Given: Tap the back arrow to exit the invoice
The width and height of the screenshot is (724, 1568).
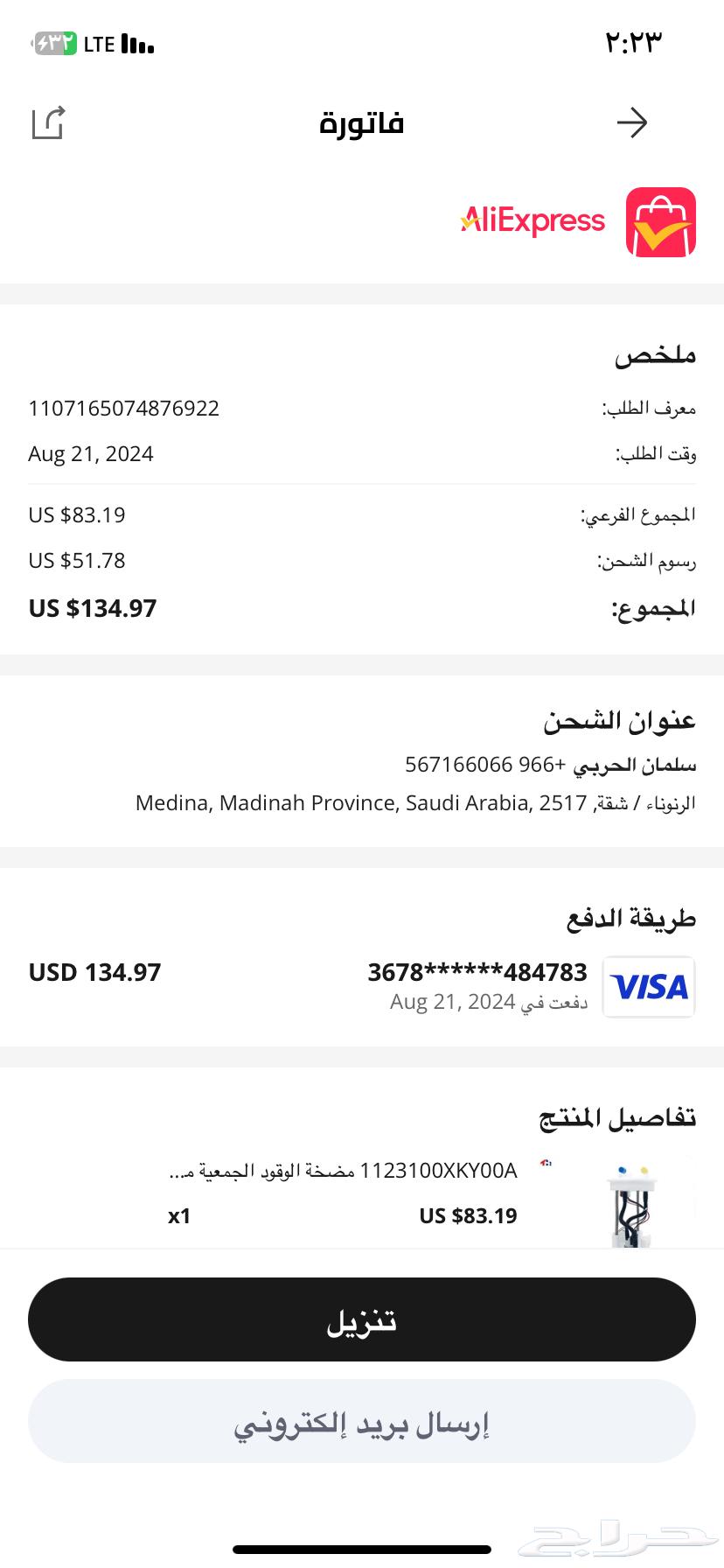Looking at the screenshot, I should [633, 122].
